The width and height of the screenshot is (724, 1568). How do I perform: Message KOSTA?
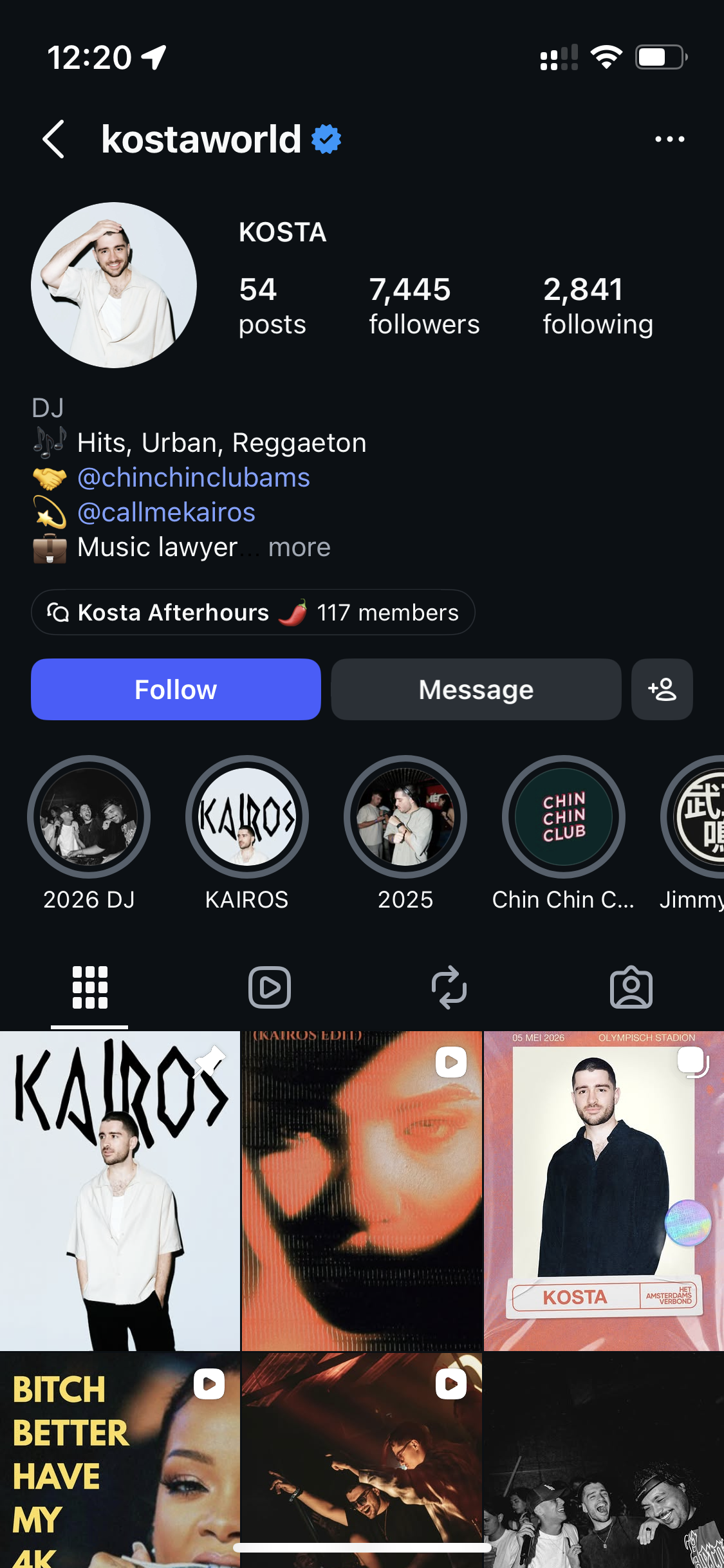tap(476, 689)
